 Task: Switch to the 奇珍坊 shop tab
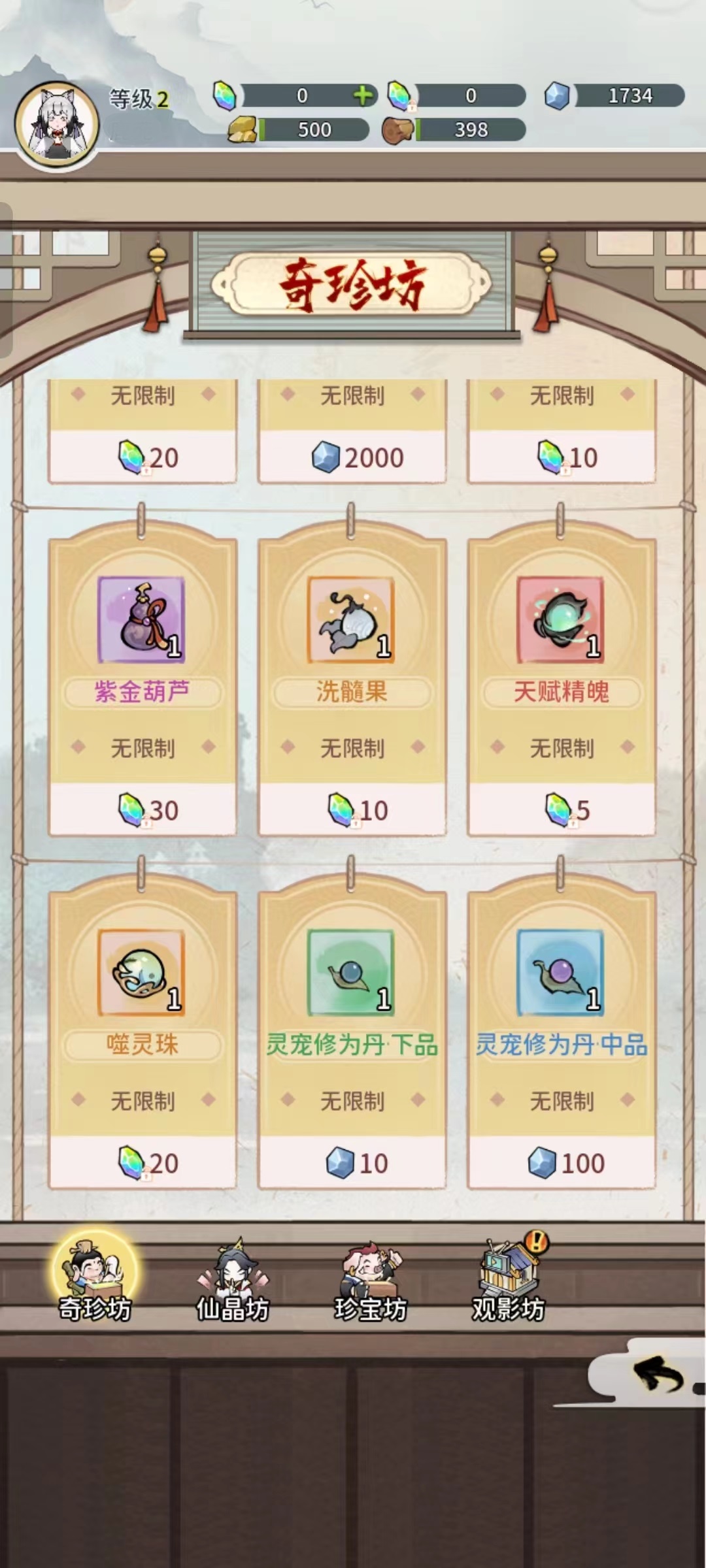[x=95, y=1282]
